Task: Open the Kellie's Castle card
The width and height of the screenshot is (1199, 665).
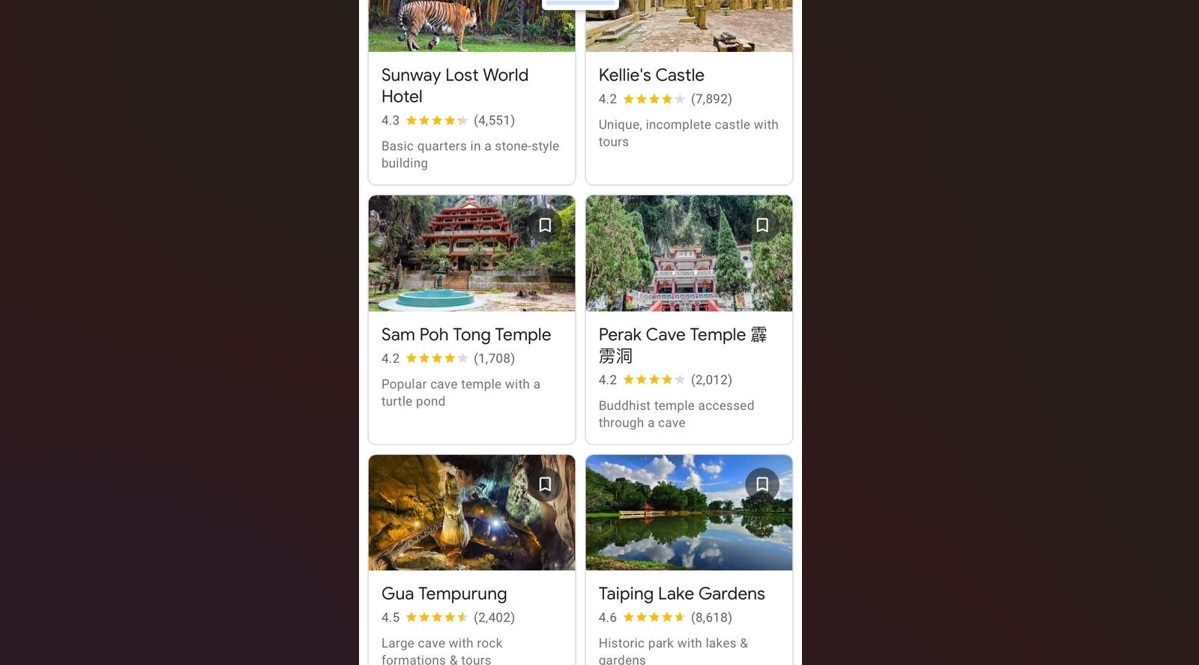Action: (651, 76)
